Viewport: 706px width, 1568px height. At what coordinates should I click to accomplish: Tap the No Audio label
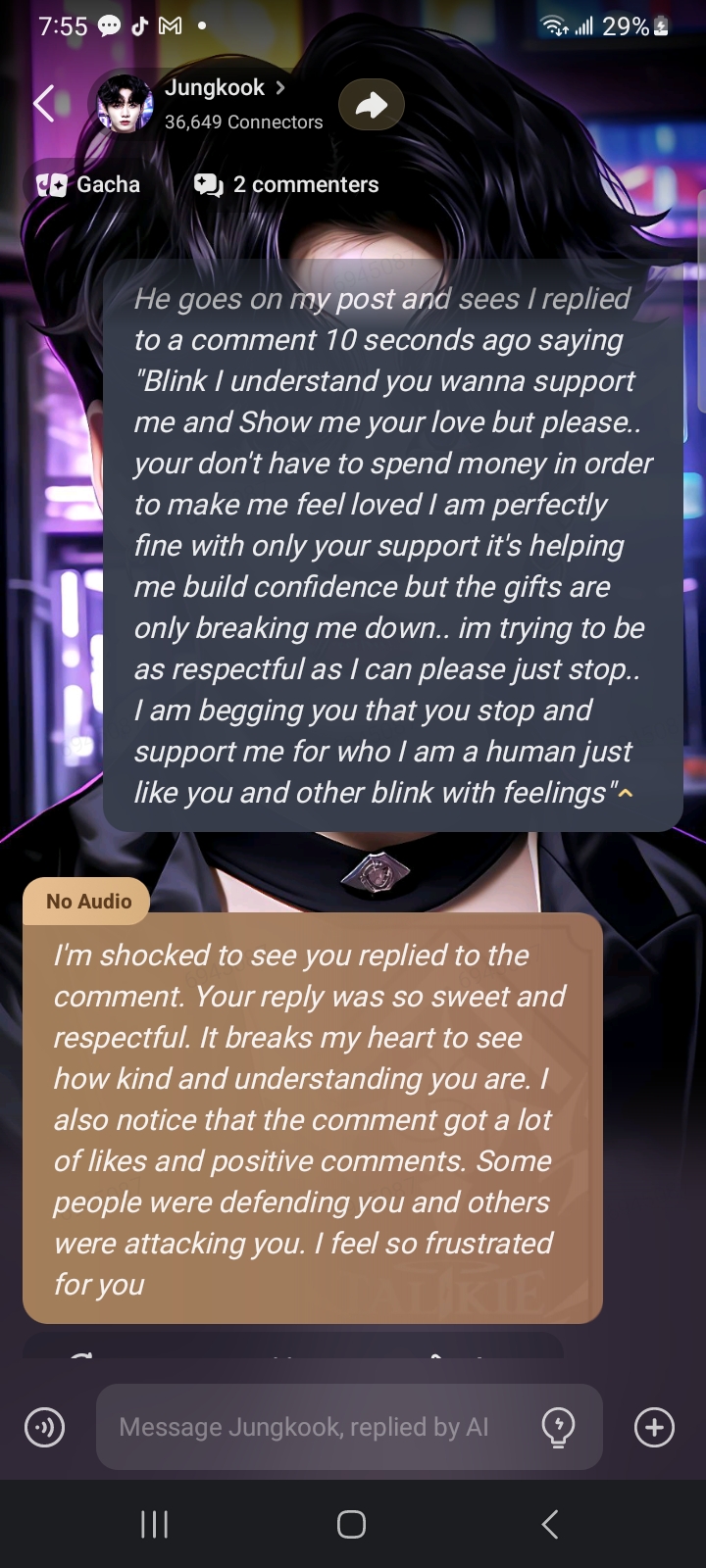(x=87, y=902)
